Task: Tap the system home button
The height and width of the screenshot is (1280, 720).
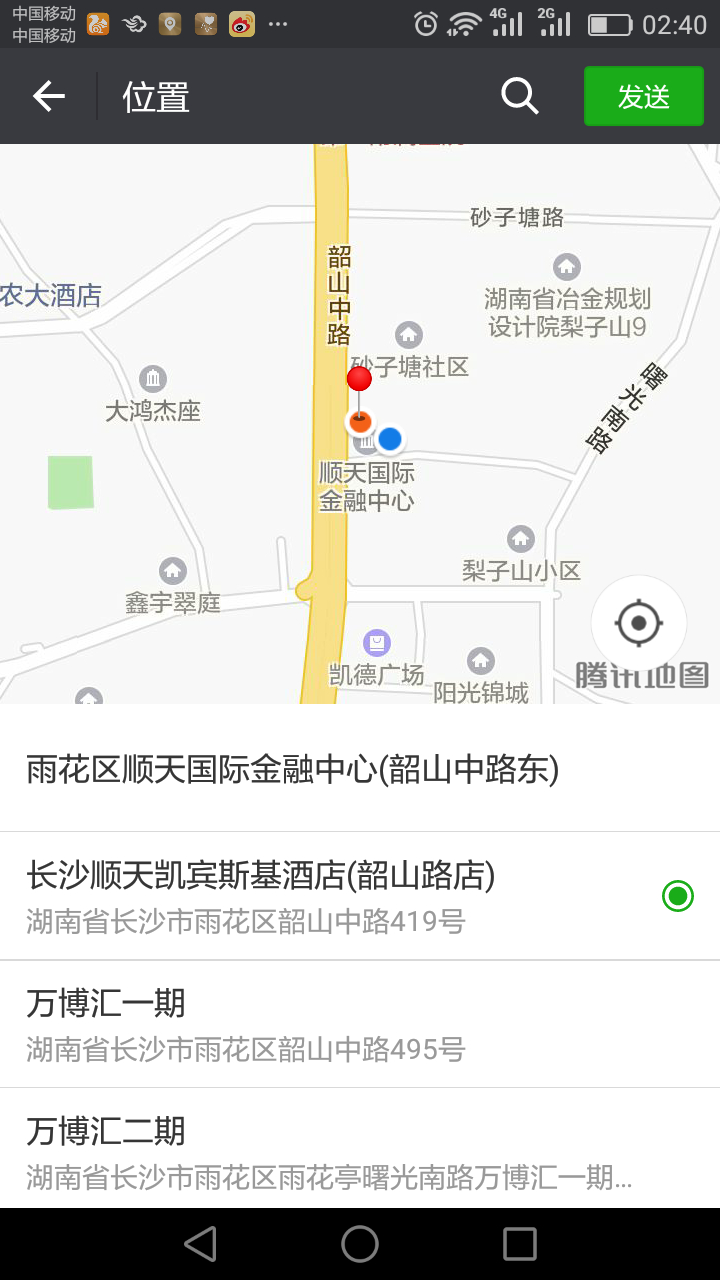Action: [x=360, y=1244]
